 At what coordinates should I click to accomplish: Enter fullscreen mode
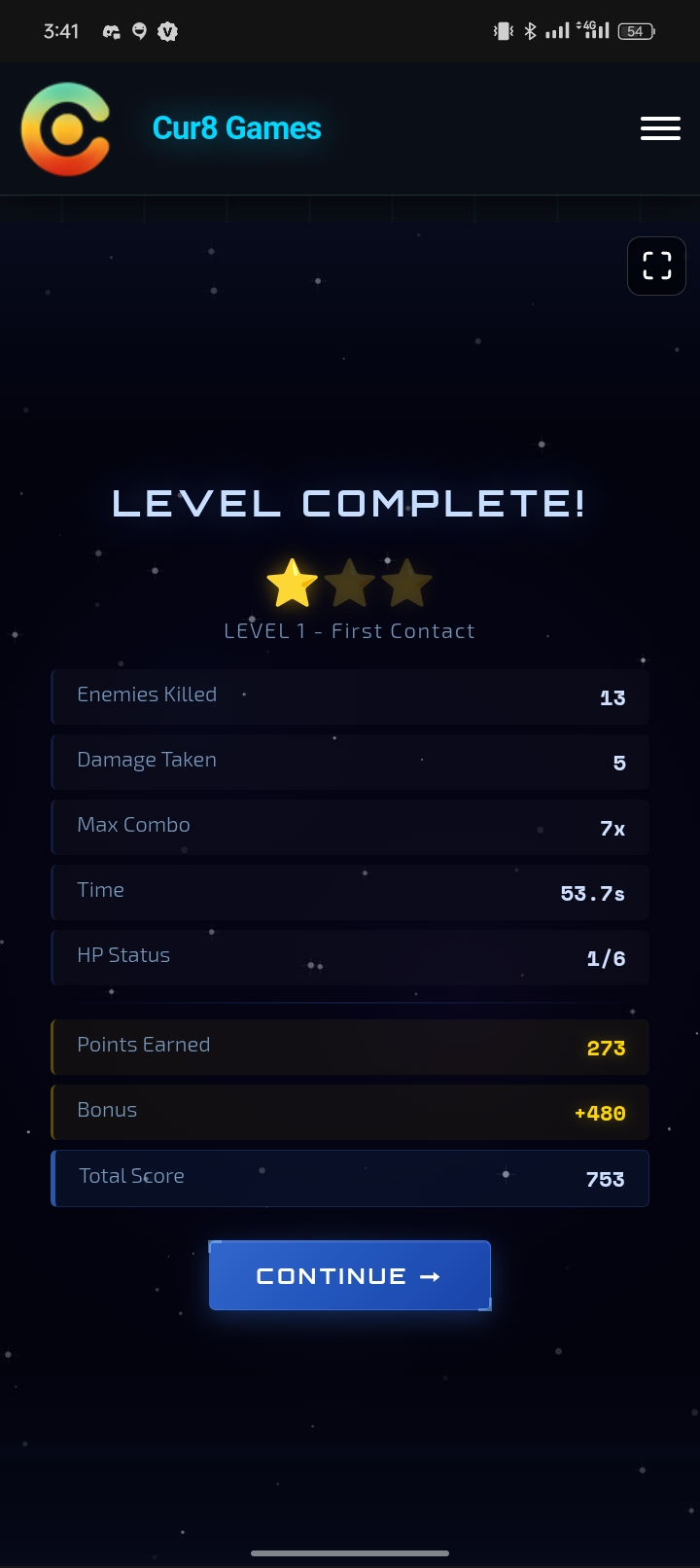[657, 266]
